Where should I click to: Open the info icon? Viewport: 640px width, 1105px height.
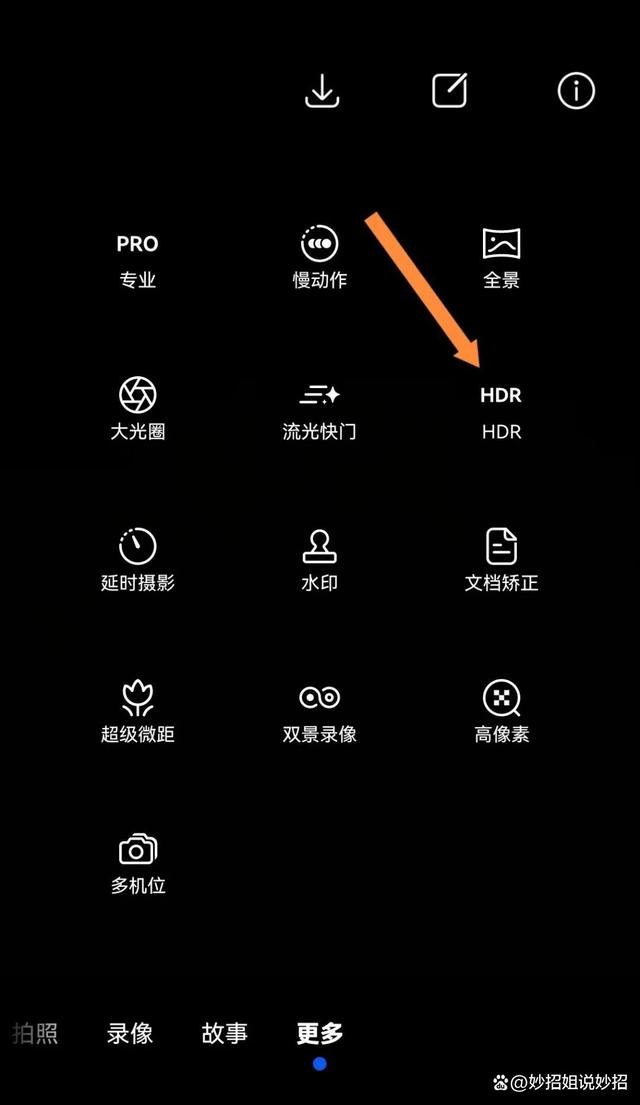[x=576, y=91]
